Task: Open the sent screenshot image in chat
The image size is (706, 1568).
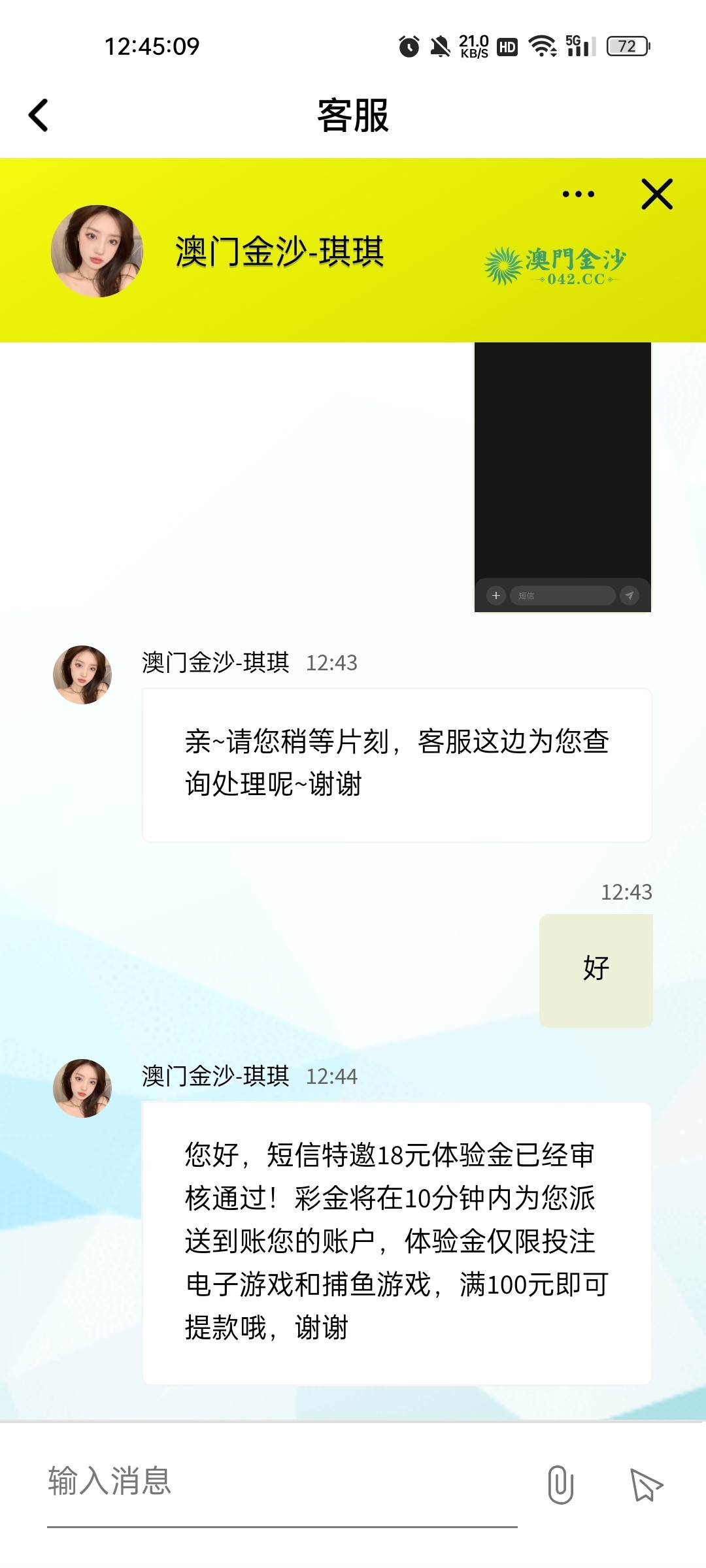Action: [x=562, y=477]
